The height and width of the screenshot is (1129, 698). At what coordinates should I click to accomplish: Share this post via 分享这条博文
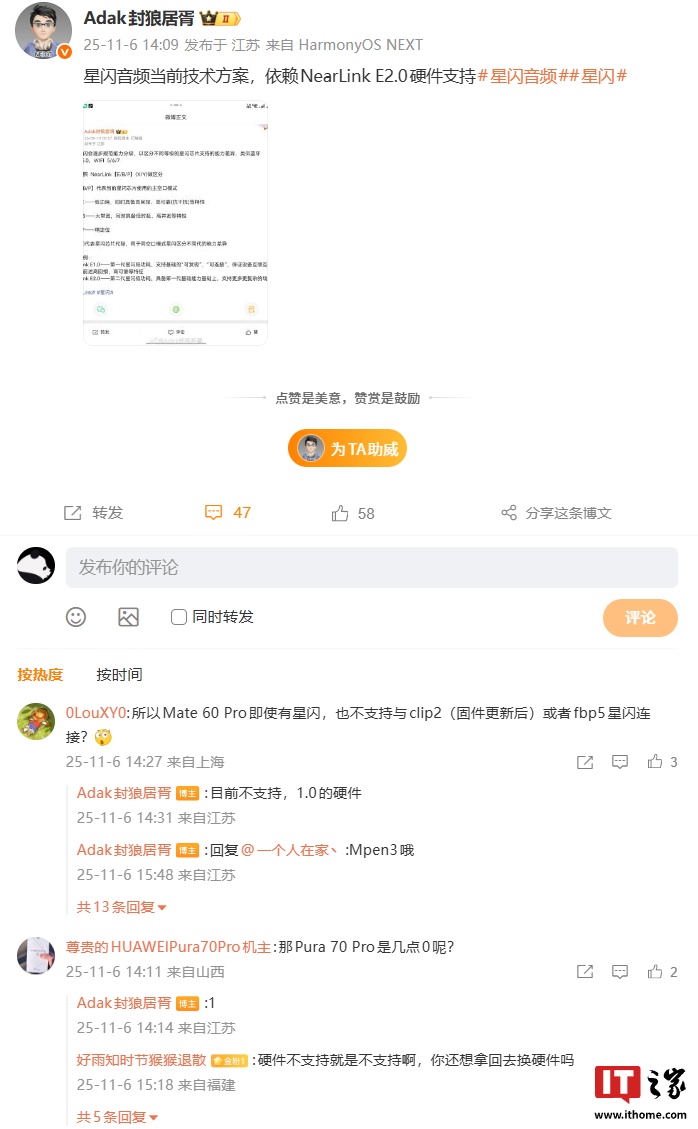tap(556, 513)
